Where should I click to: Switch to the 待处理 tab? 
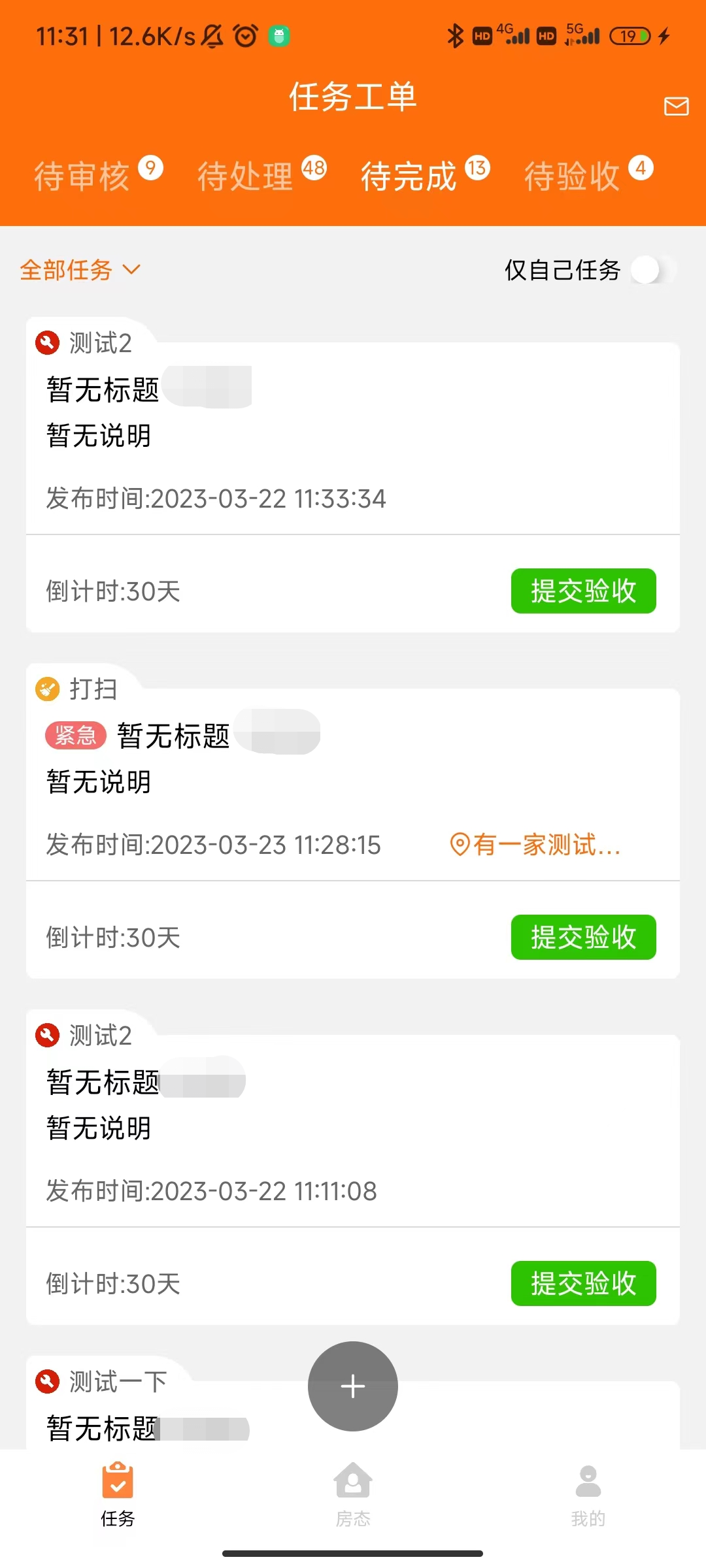[261, 175]
